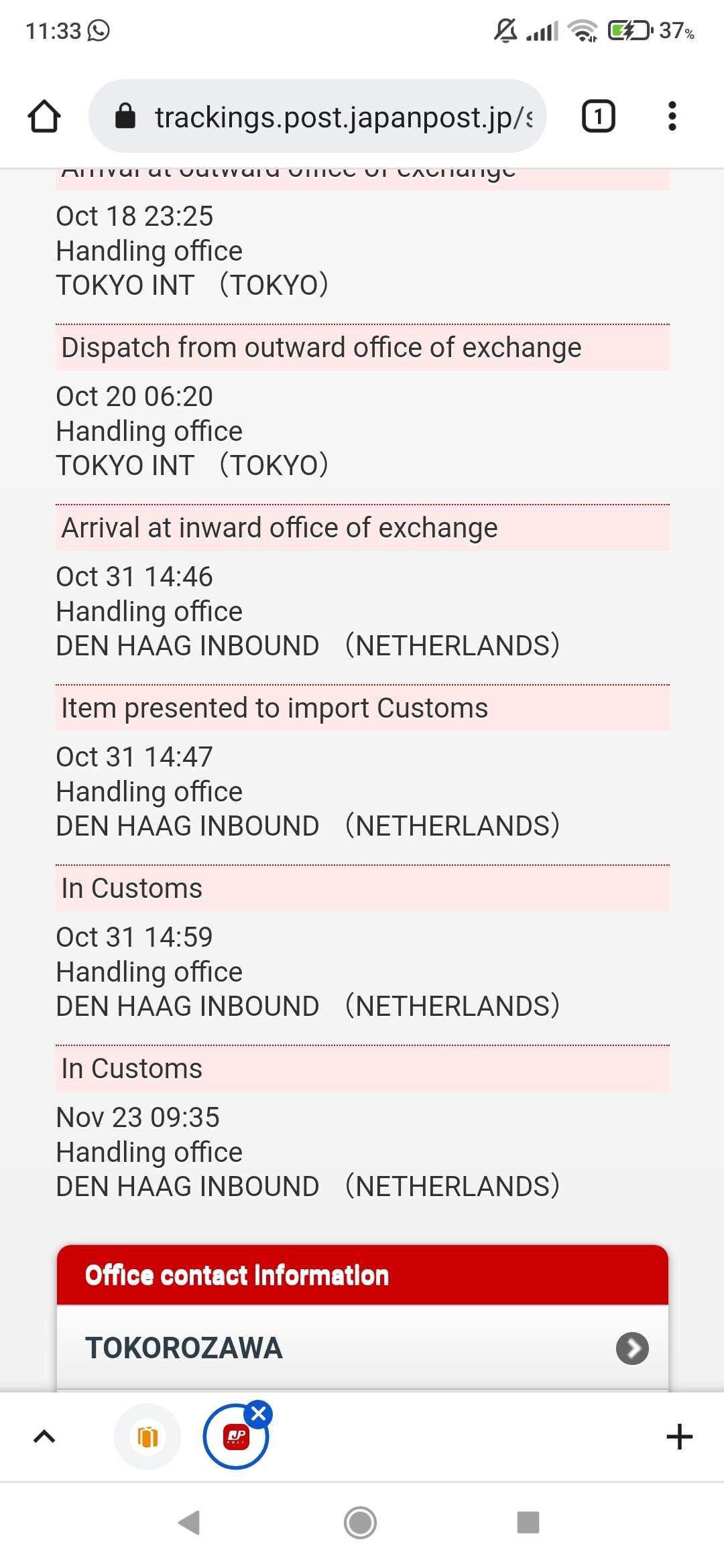This screenshot has height=1568, width=724.
Task: Add a new tab to the group
Action: click(x=679, y=1436)
